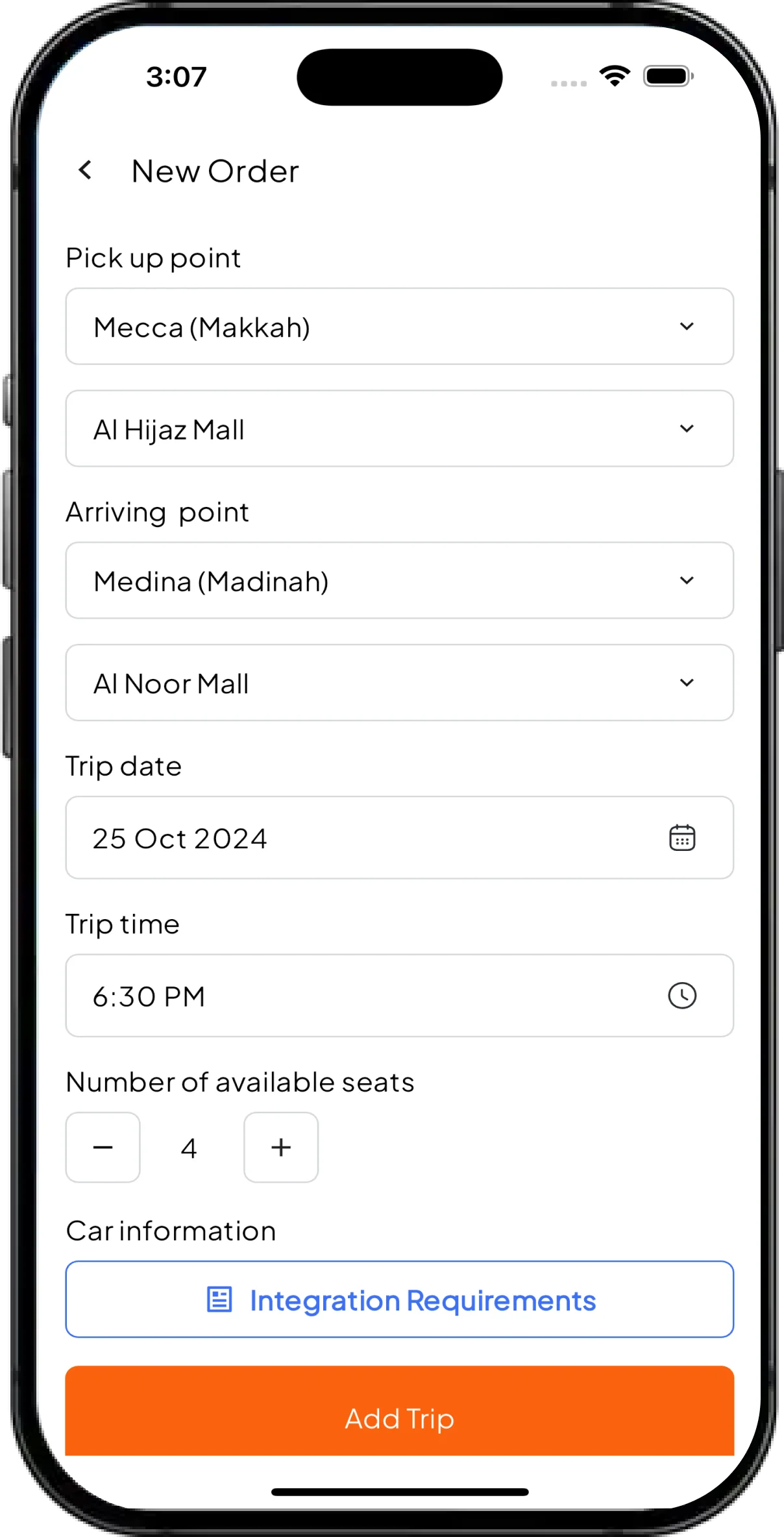This screenshot has width=784, height=1537.
Task: Open the Mecca (Makkah) pickup city dropdown
Action: pyautogui.click(x=399, y=326)
